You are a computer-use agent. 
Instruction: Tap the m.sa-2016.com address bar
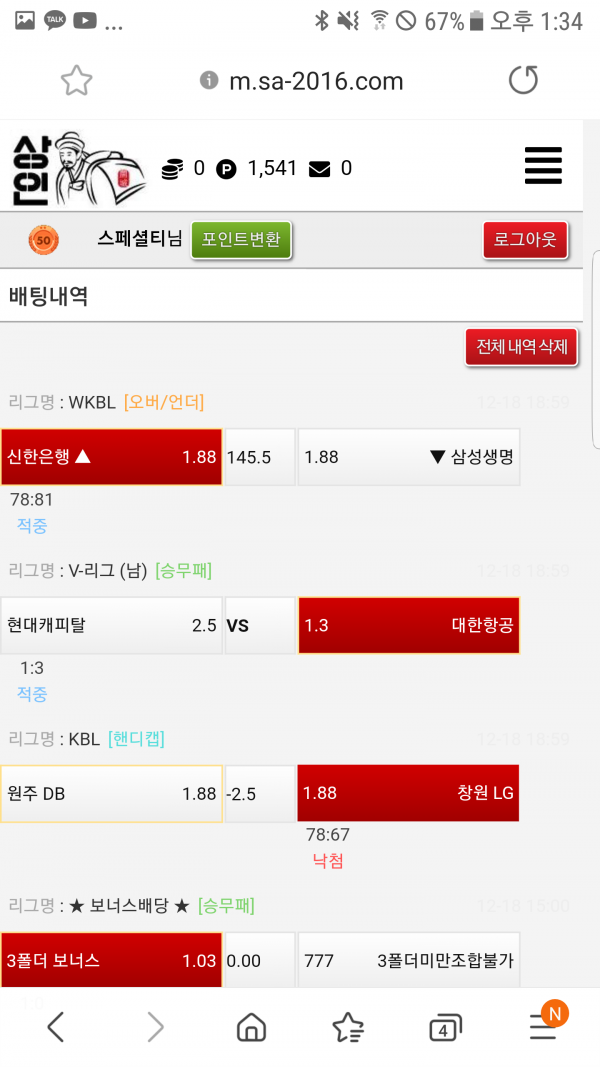(302, 81)
